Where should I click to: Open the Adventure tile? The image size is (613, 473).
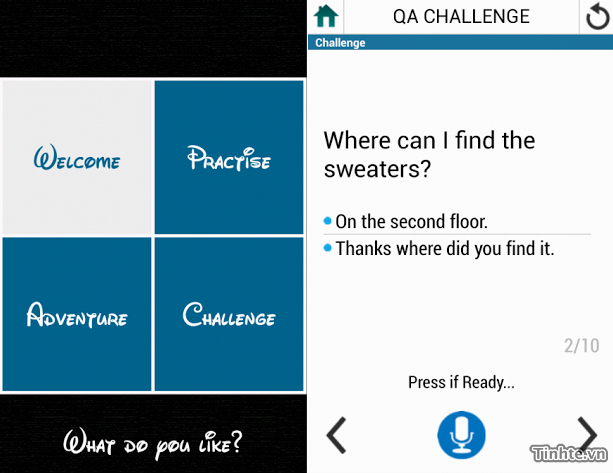(77, 315)
